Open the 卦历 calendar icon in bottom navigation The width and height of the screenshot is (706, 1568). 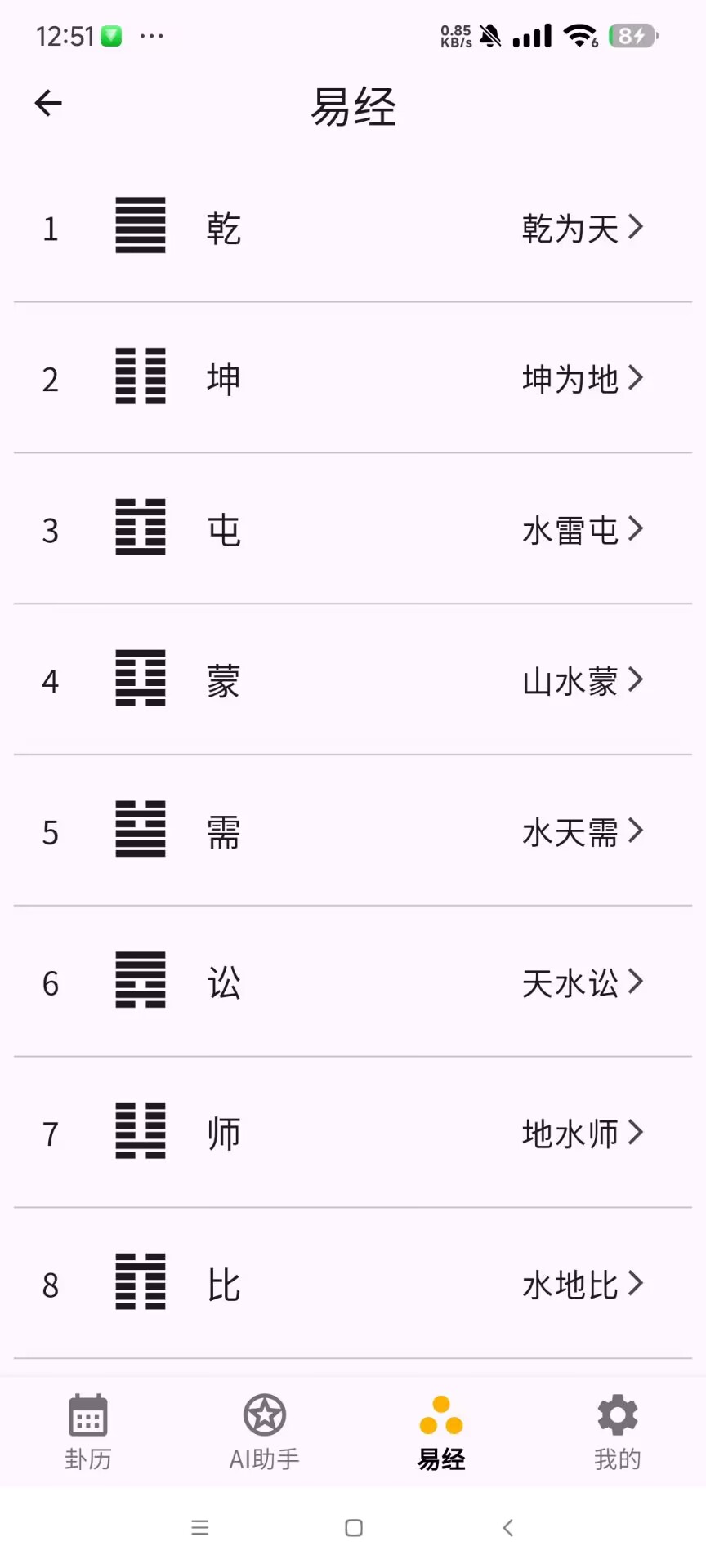[x=87, y=1415]
